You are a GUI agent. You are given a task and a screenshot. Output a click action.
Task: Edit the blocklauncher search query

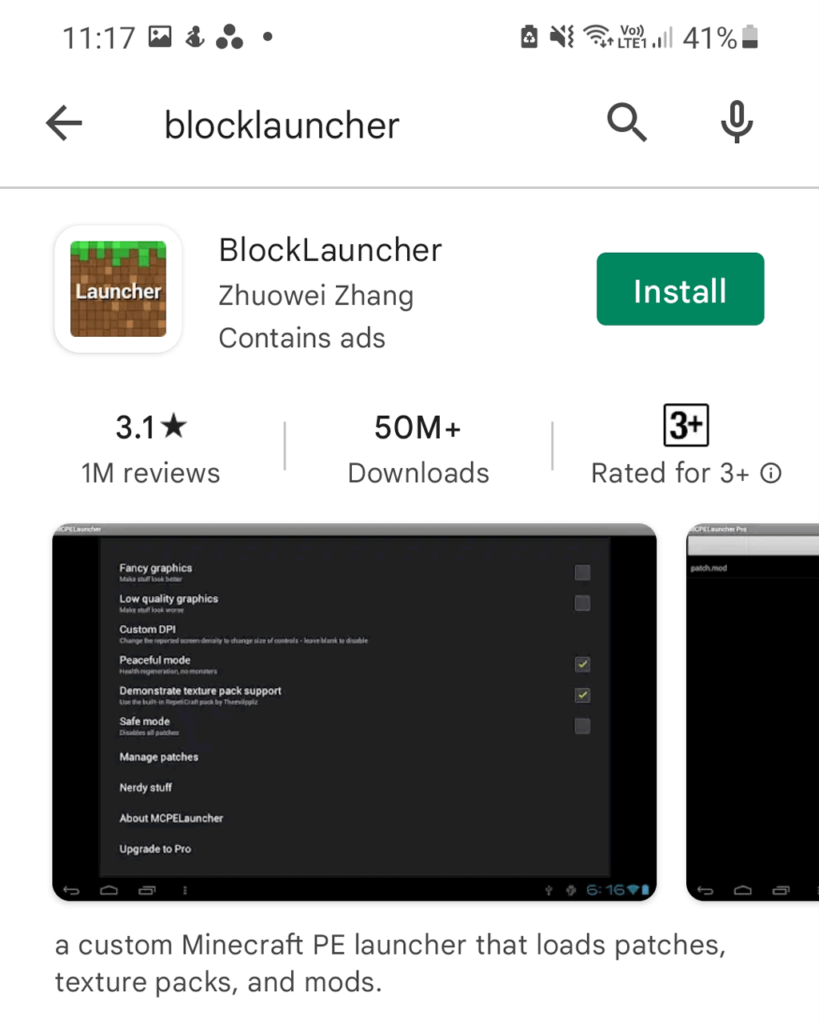(282, 126)
